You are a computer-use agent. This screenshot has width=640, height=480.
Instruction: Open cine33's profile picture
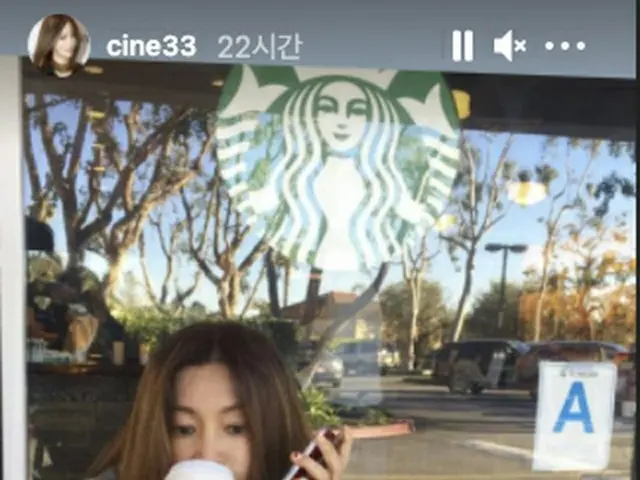[58, 44]
